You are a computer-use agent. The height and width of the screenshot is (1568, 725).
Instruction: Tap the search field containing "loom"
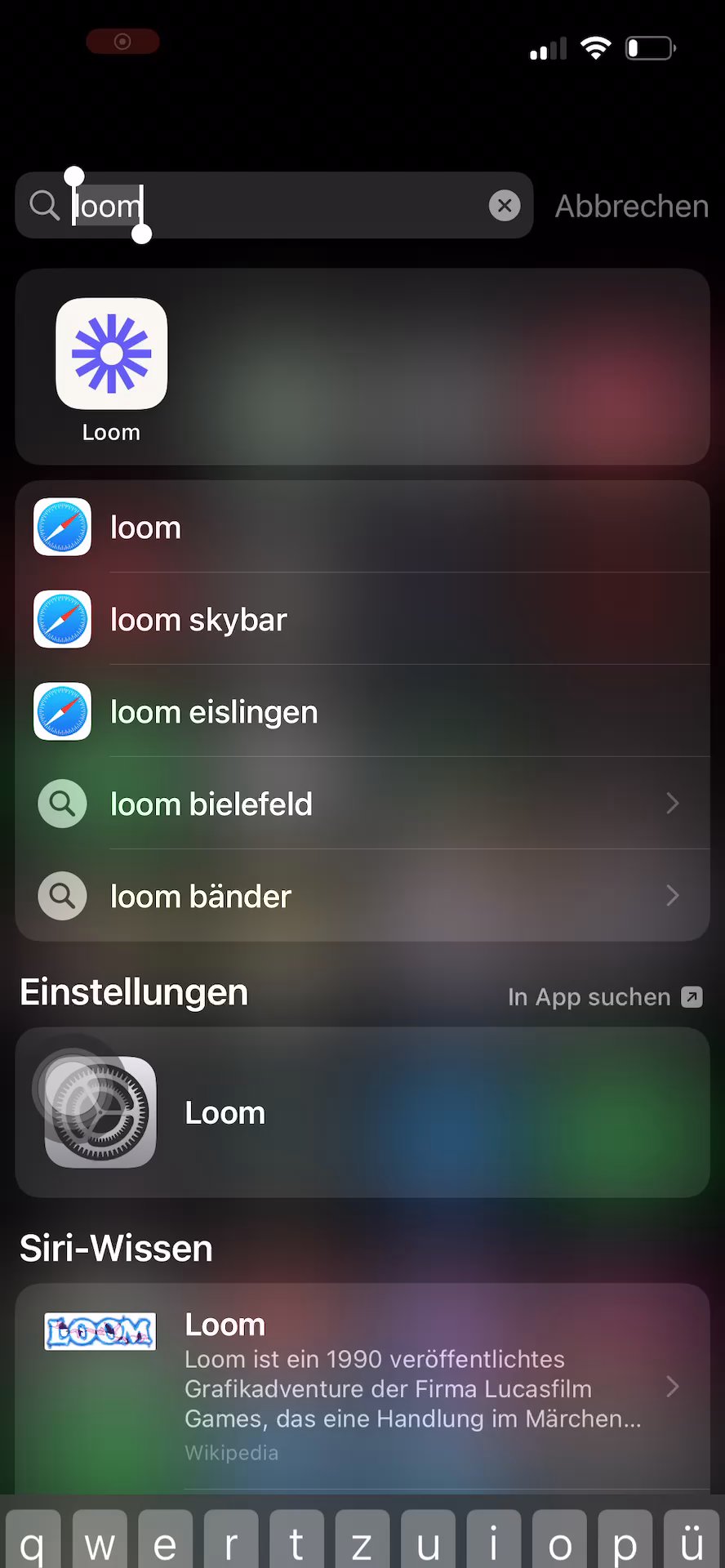[x=310, y=206]
